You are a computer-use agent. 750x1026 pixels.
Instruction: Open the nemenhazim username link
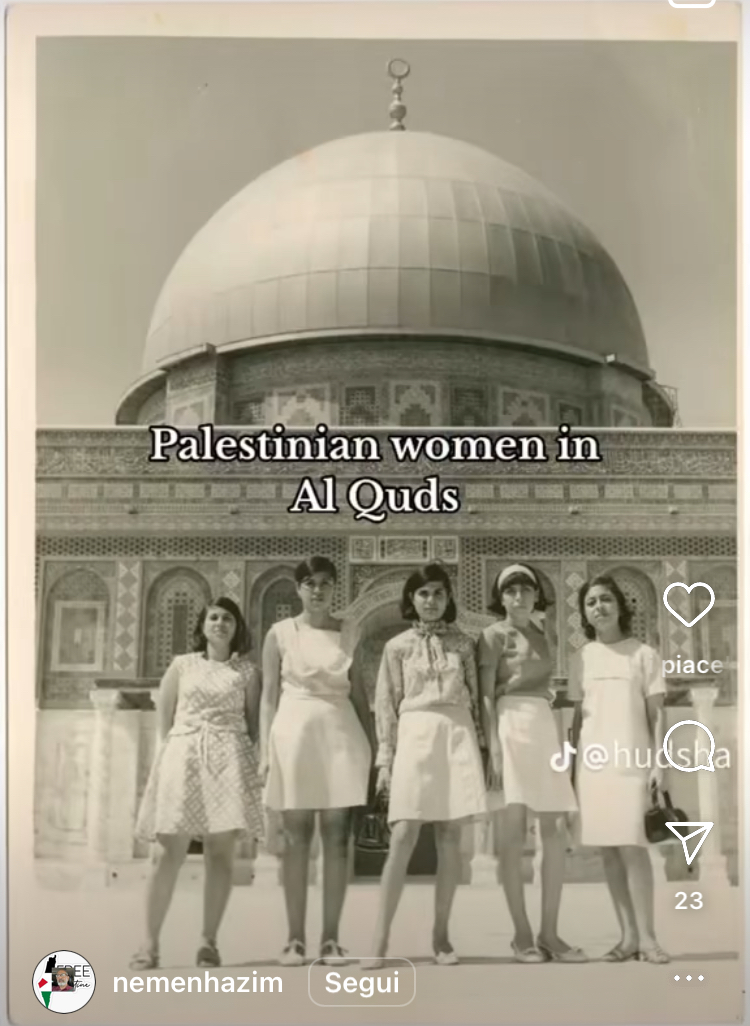197,982
